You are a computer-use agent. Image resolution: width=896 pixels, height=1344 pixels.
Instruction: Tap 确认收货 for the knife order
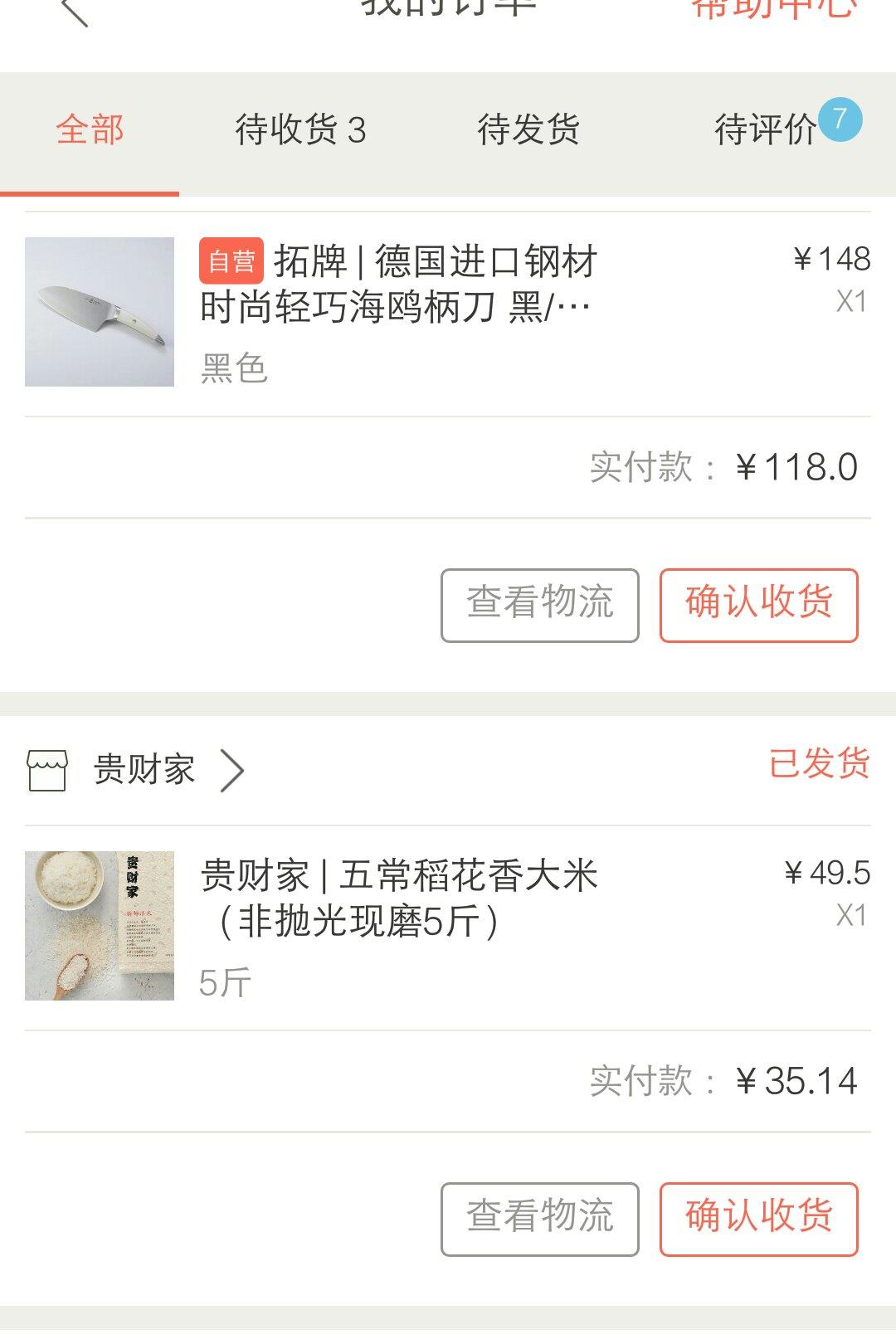click(758, 605)
